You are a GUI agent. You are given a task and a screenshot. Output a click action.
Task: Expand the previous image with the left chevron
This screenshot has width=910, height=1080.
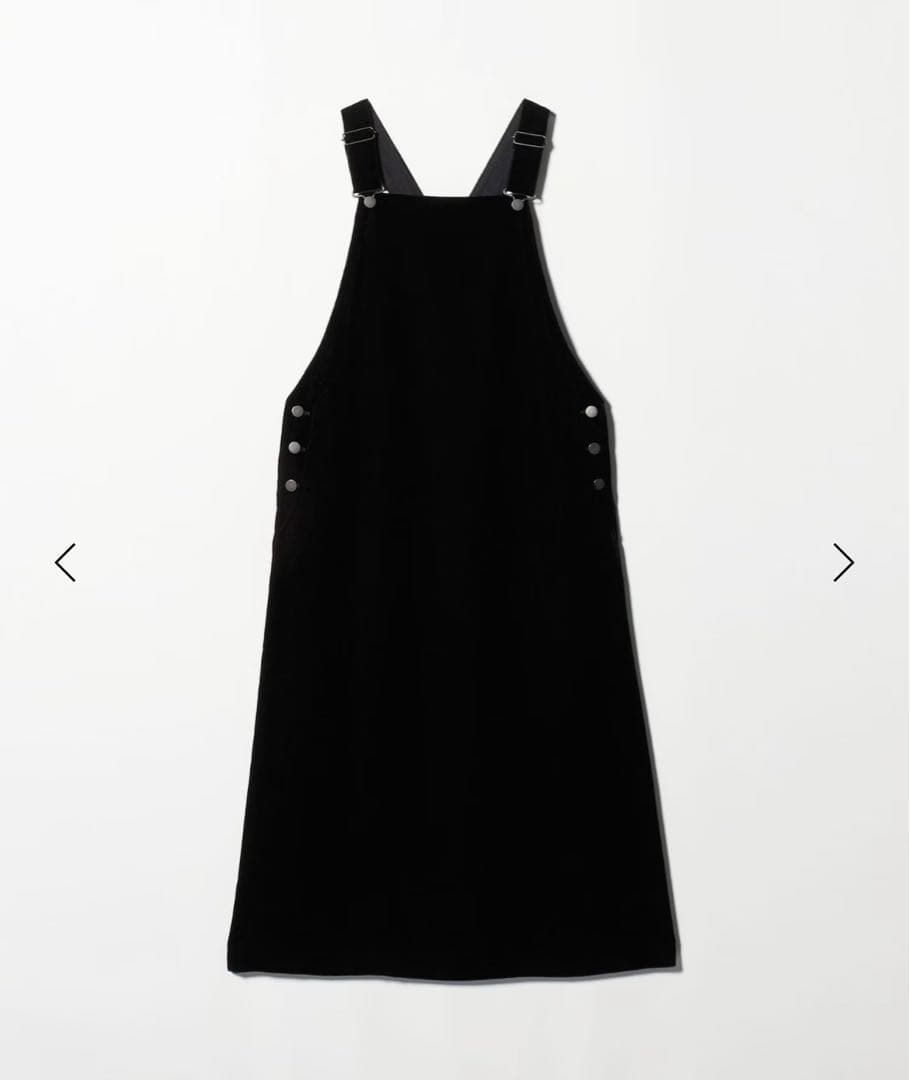coord(64,563)
